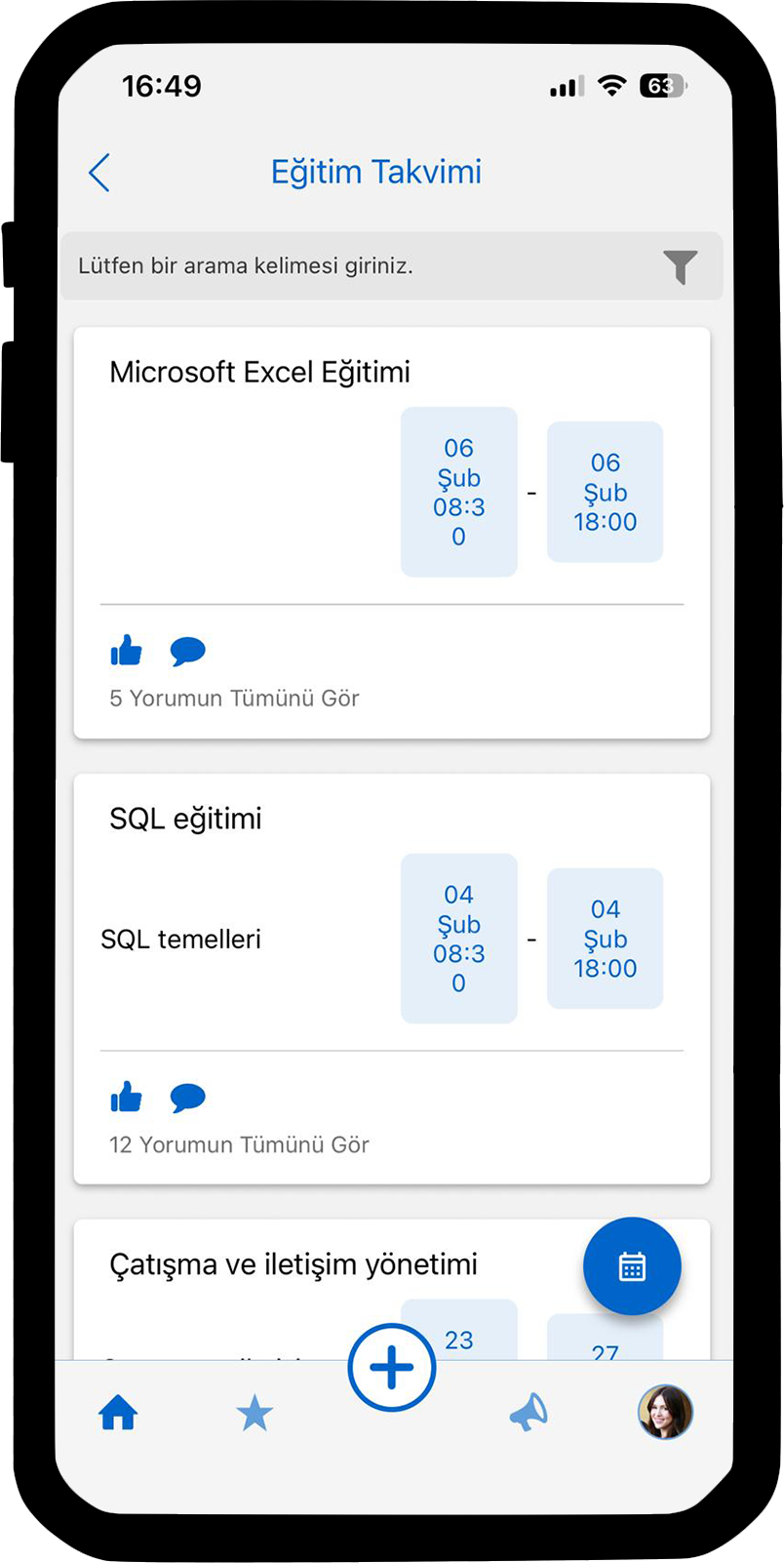Switch to the star favorites tab
This screenshot has width=784, height=1563.
tap(255, 1413)
